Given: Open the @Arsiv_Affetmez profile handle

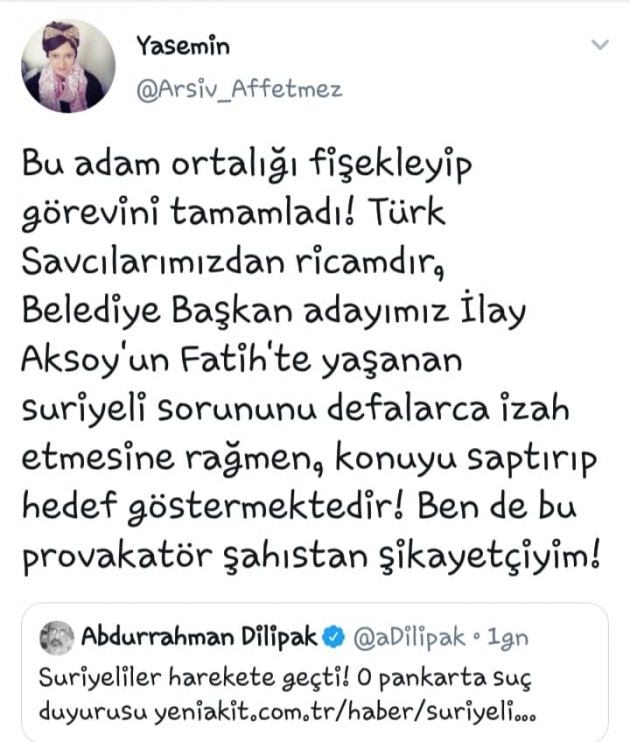Looking at the screenshot, I should [x=238, y=89].
